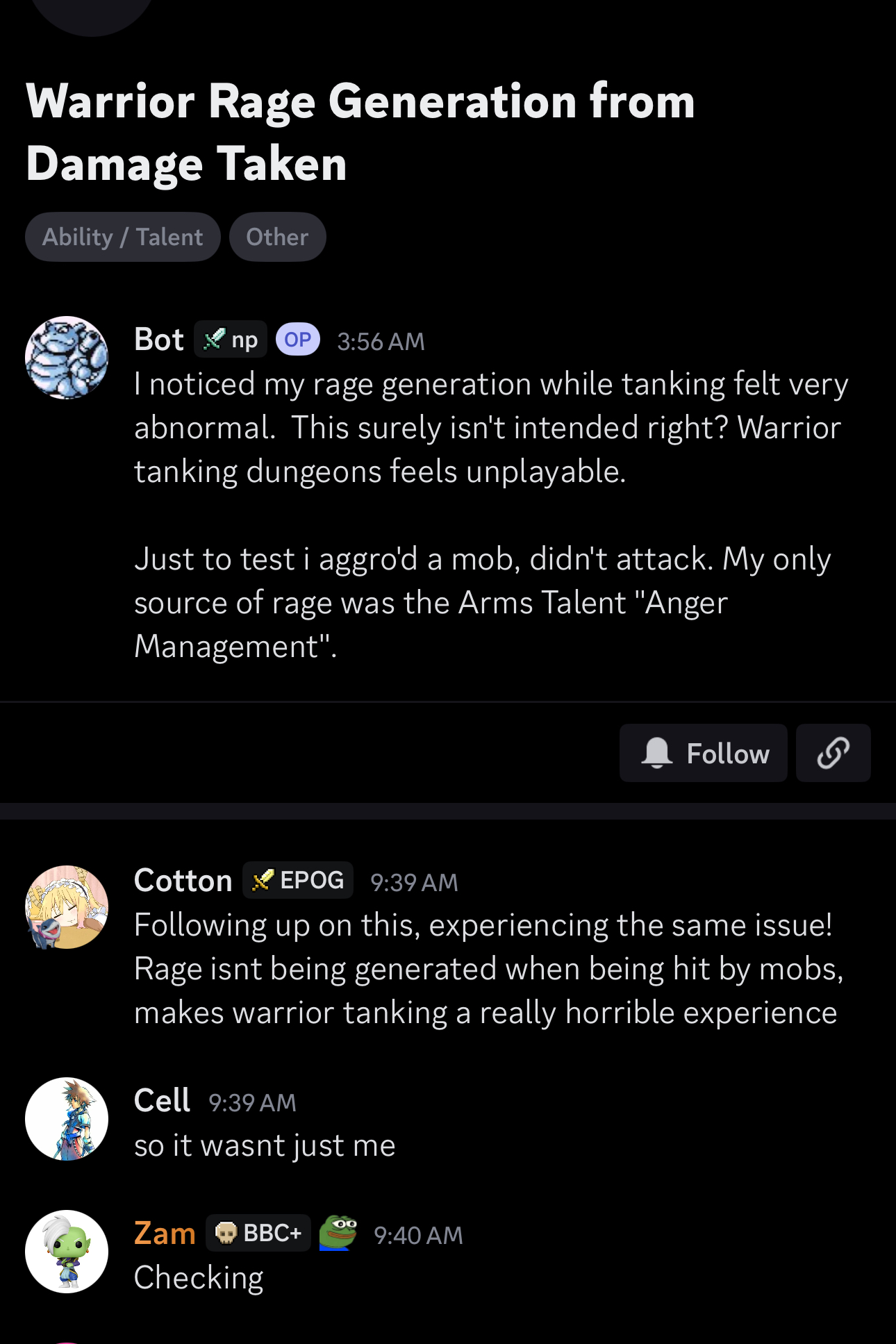This screenshot has width=896, height=1344.
Task: Open Bot's profile avatar
Action: tap(67, 358)
